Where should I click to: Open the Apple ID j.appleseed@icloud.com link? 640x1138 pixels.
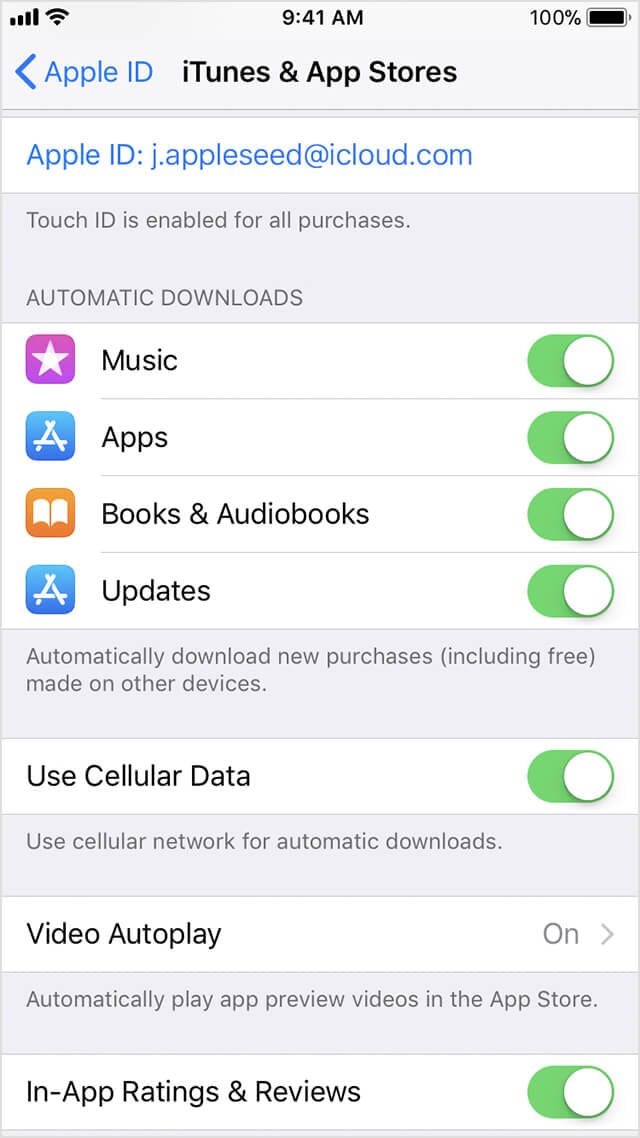[249, 155]
